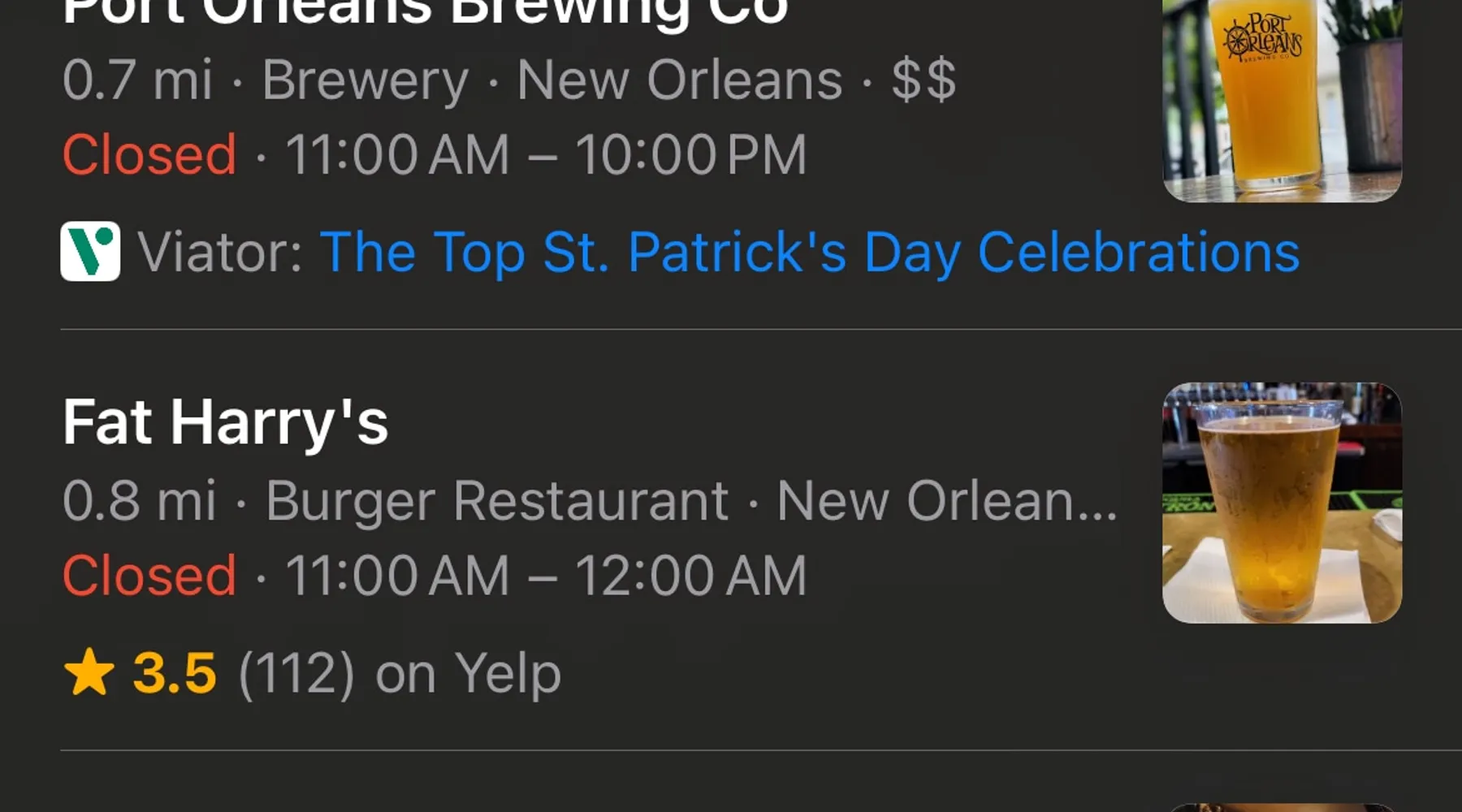Image resolution: width=1462 pixels, height=812 pixels.
Task: Open the Fat Harry's listing
Action: (x=226, y=422)
